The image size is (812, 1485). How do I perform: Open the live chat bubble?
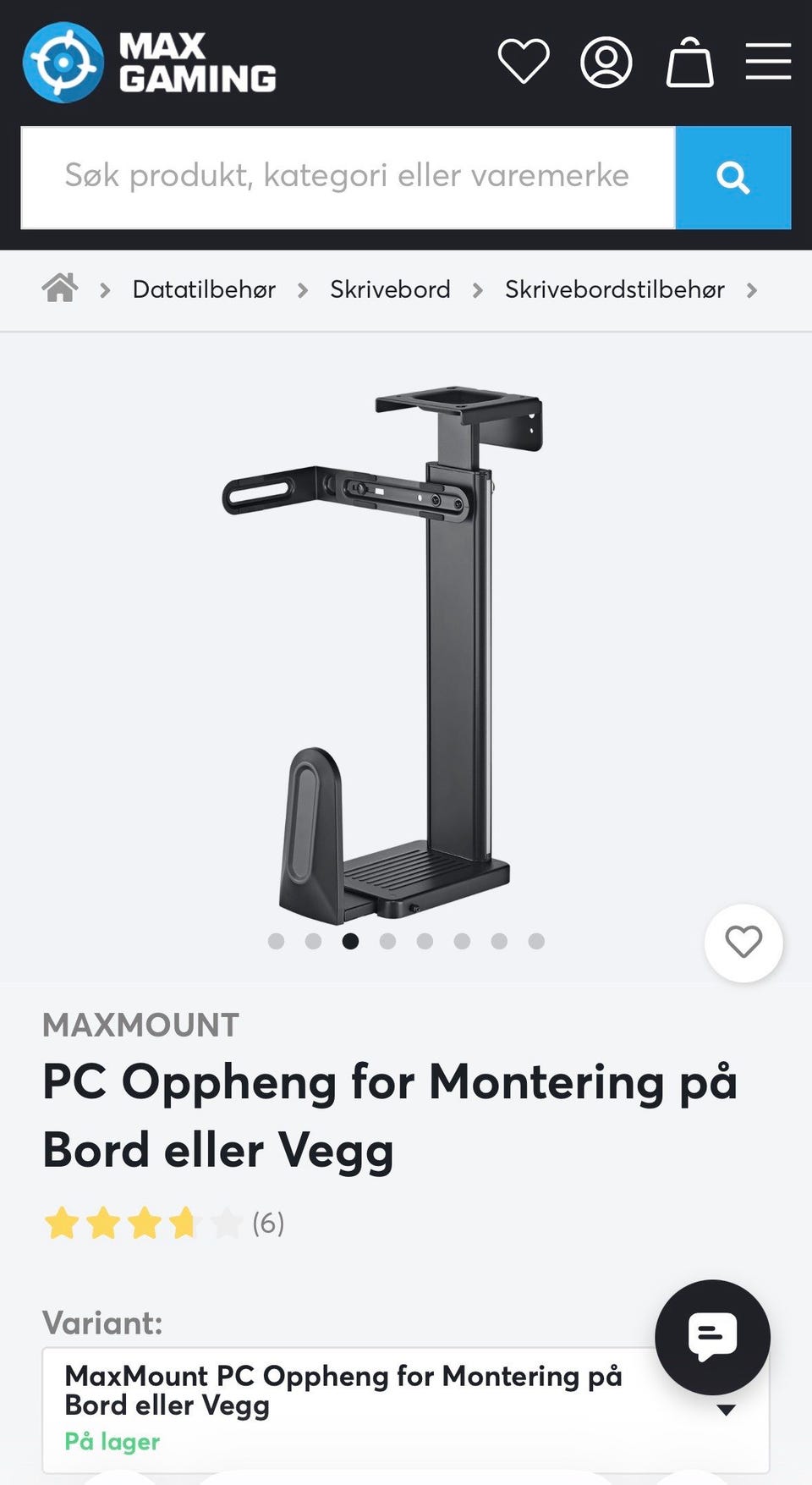tap(712, 1337)
